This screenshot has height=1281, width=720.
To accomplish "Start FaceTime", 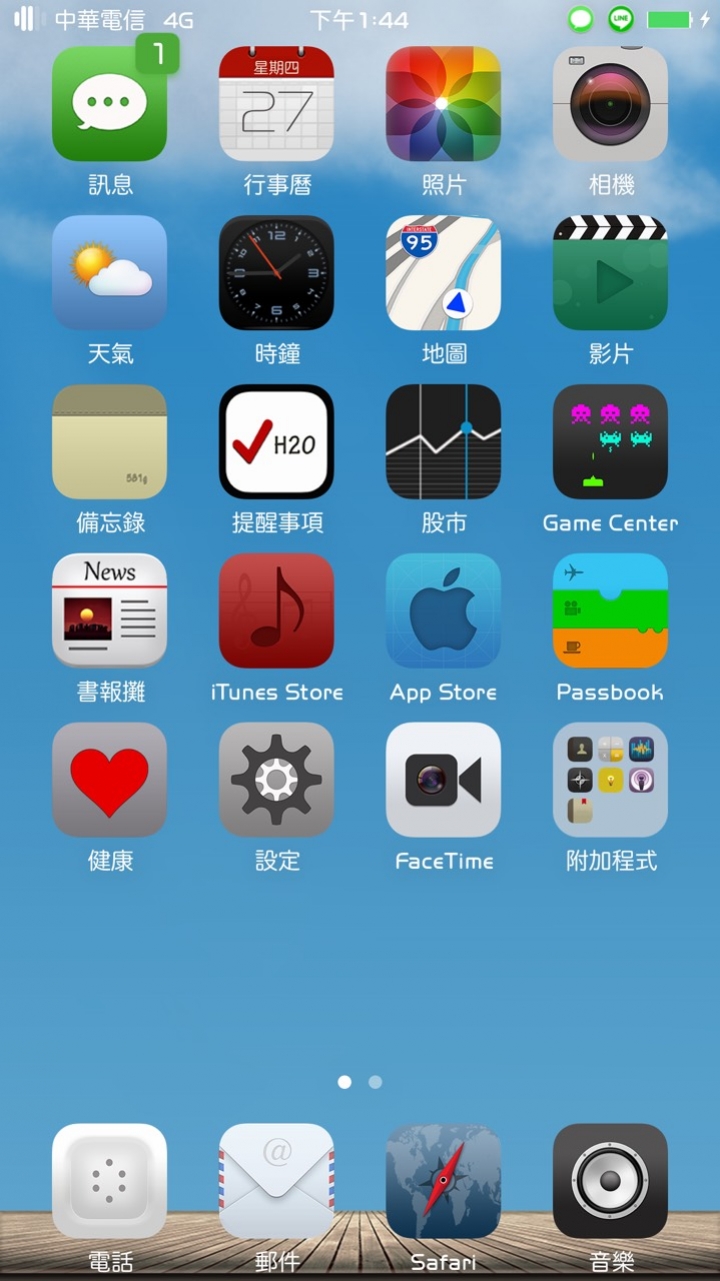I will coord(443,780).
